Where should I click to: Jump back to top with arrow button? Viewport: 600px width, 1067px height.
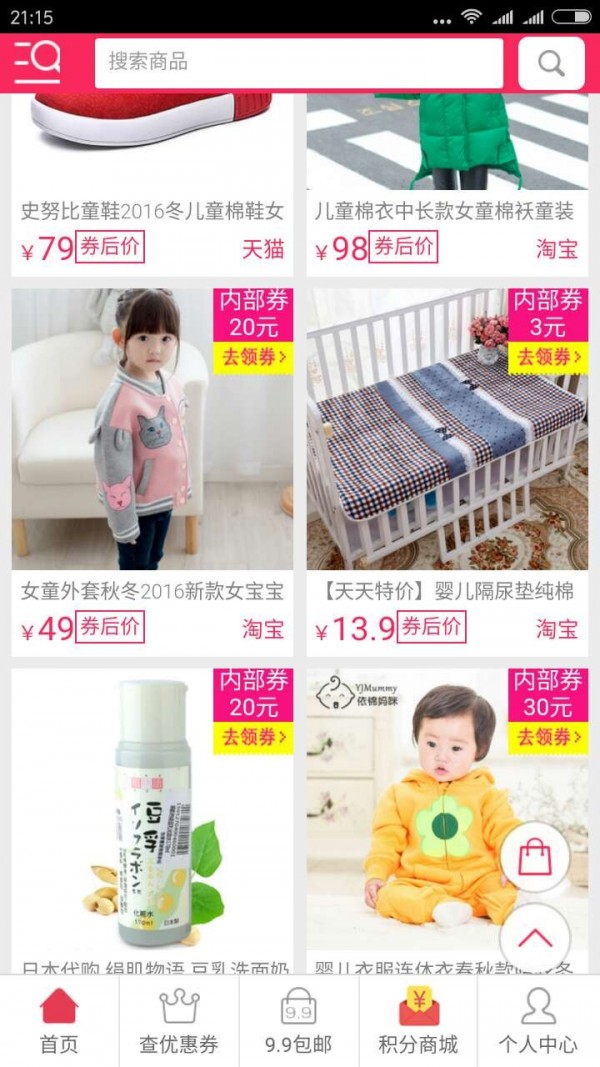coord(535,938)
